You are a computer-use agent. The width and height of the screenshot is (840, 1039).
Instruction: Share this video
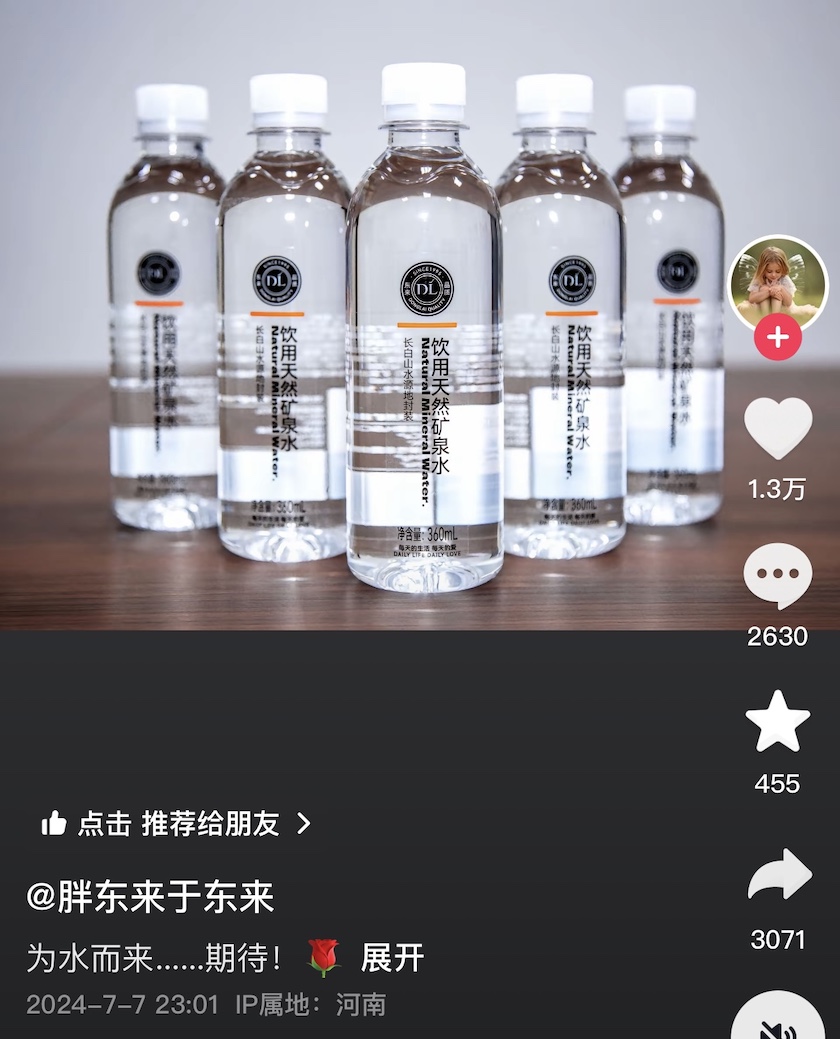777,876
